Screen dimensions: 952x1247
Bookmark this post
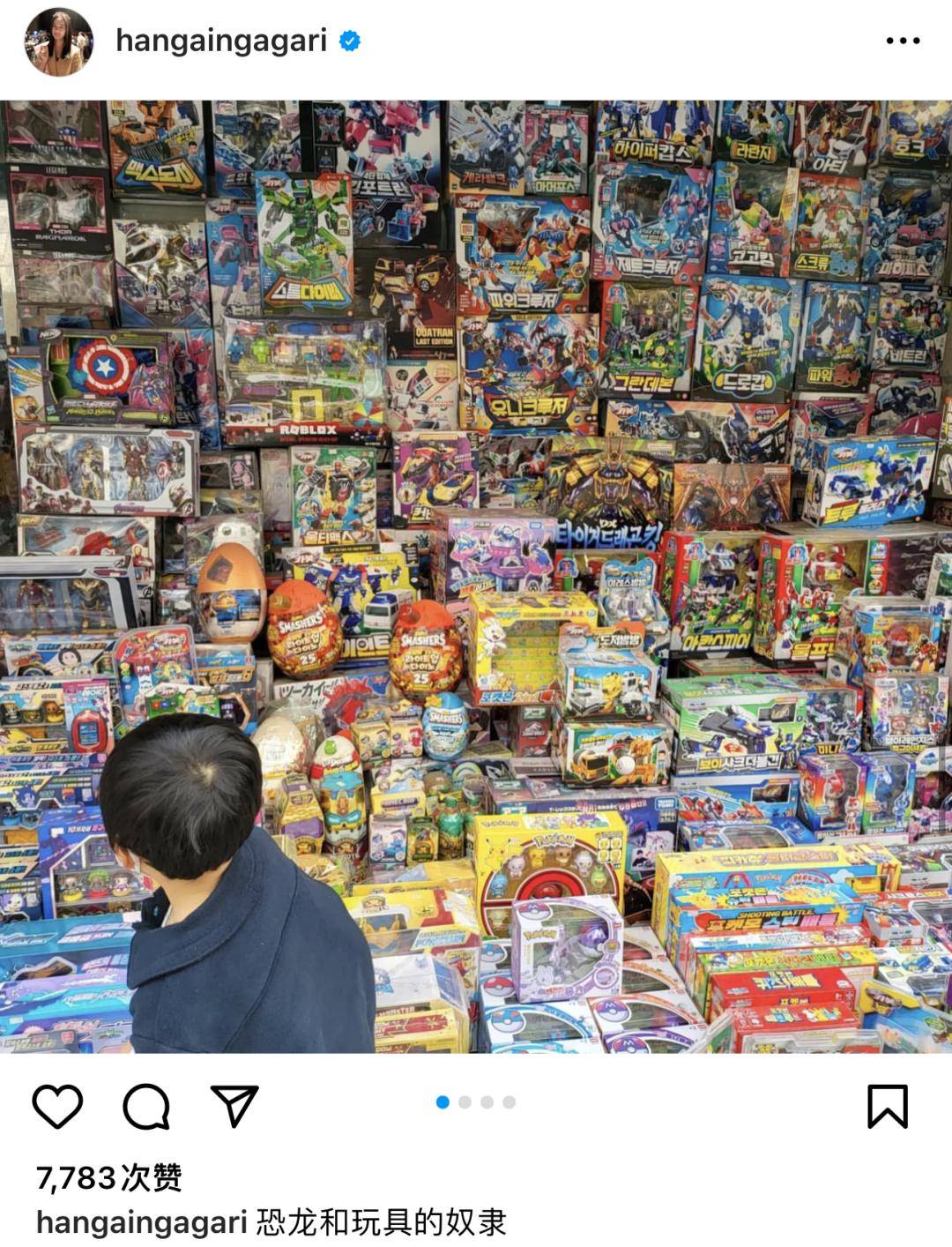click(x=887, y=1106)
